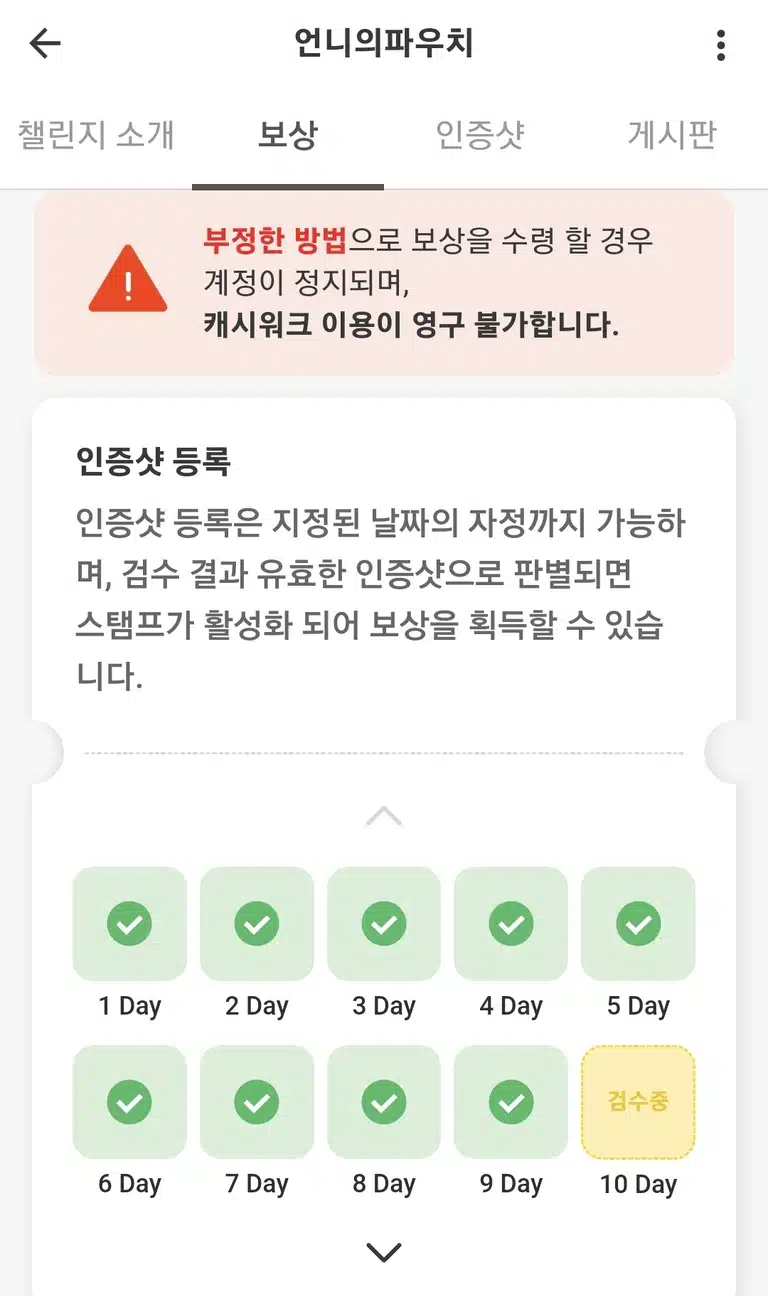Viewport: 768px width, 1296px height.
Task: Go back using the top-left arrow
Action: click(x=45, y=44)
